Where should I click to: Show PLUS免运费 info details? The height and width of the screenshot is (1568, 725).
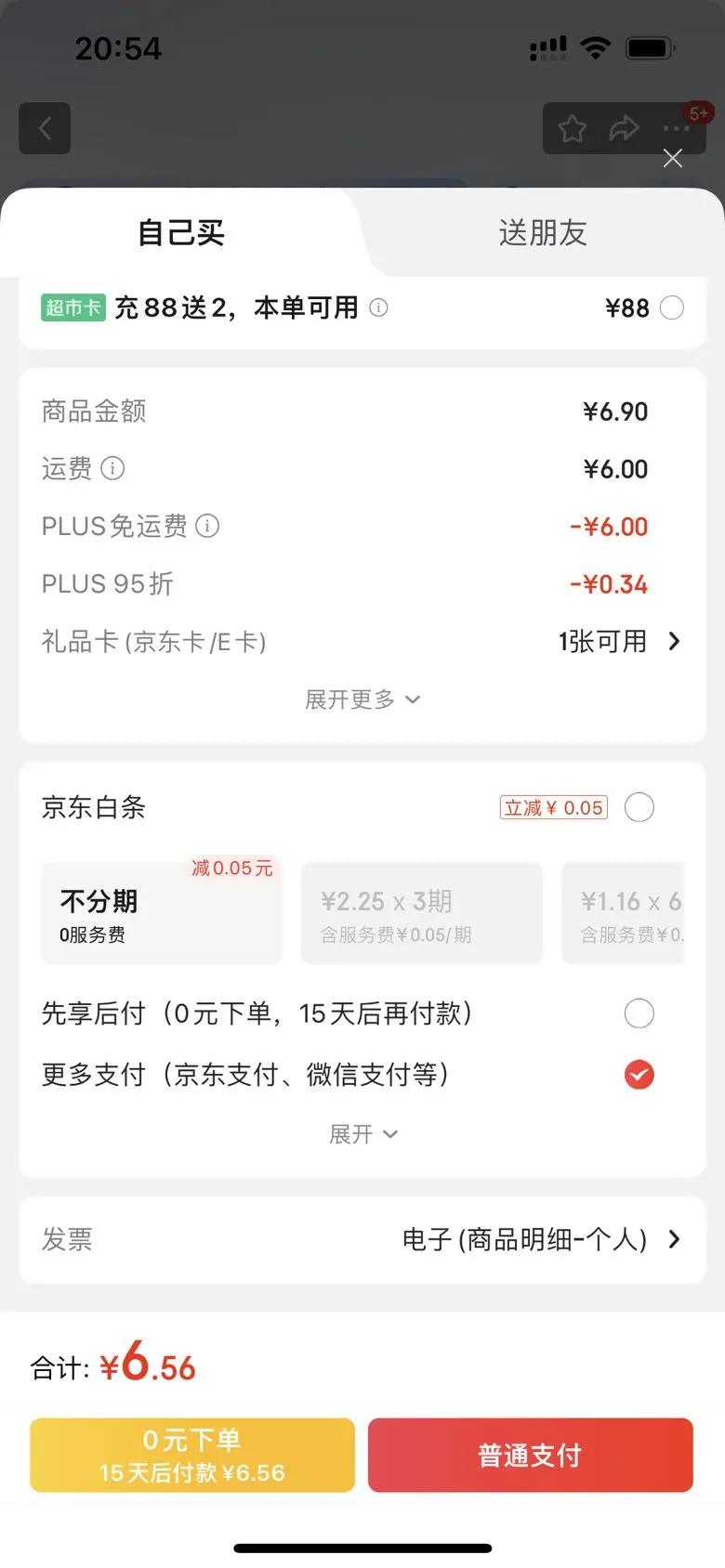pyautogui.click(x=208, y=526)
